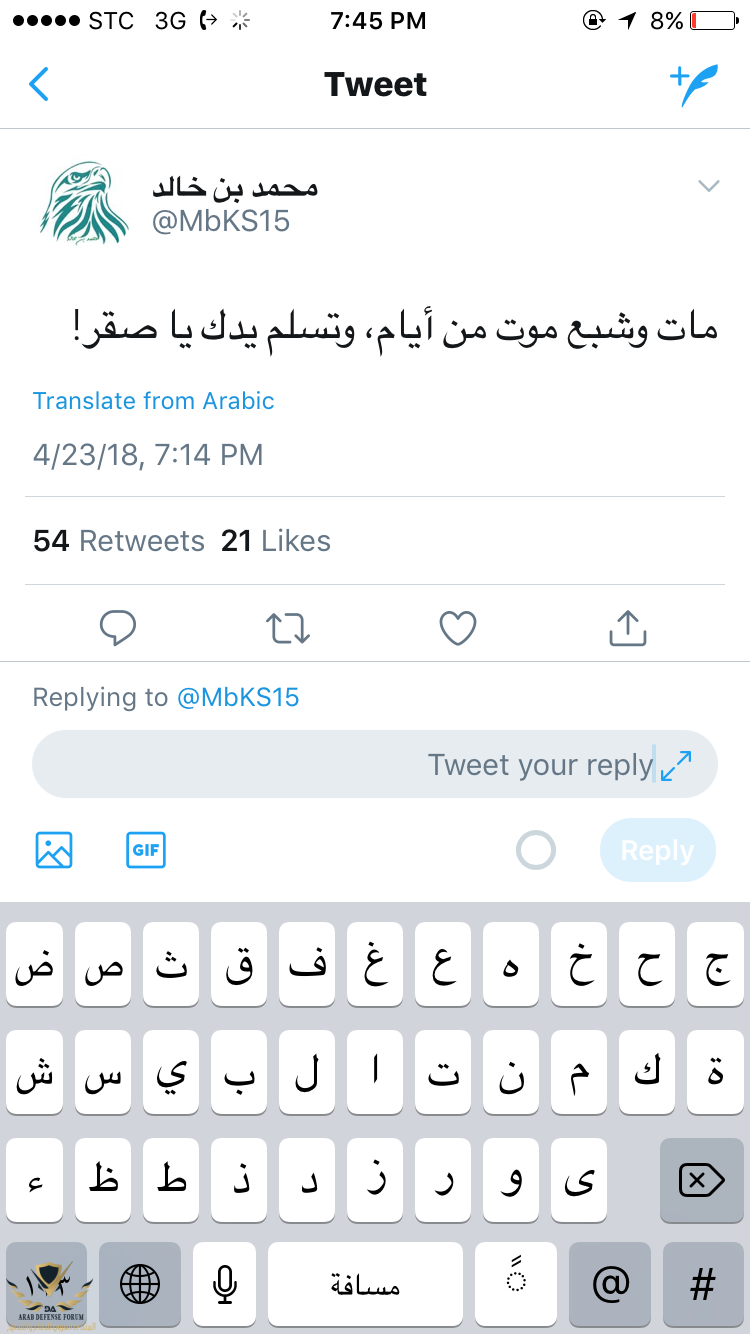Image resolution: width=750 pixels, height=1334 pixels.
Task: Like this tweet with the heart
Action: click(x=458, y=628)
